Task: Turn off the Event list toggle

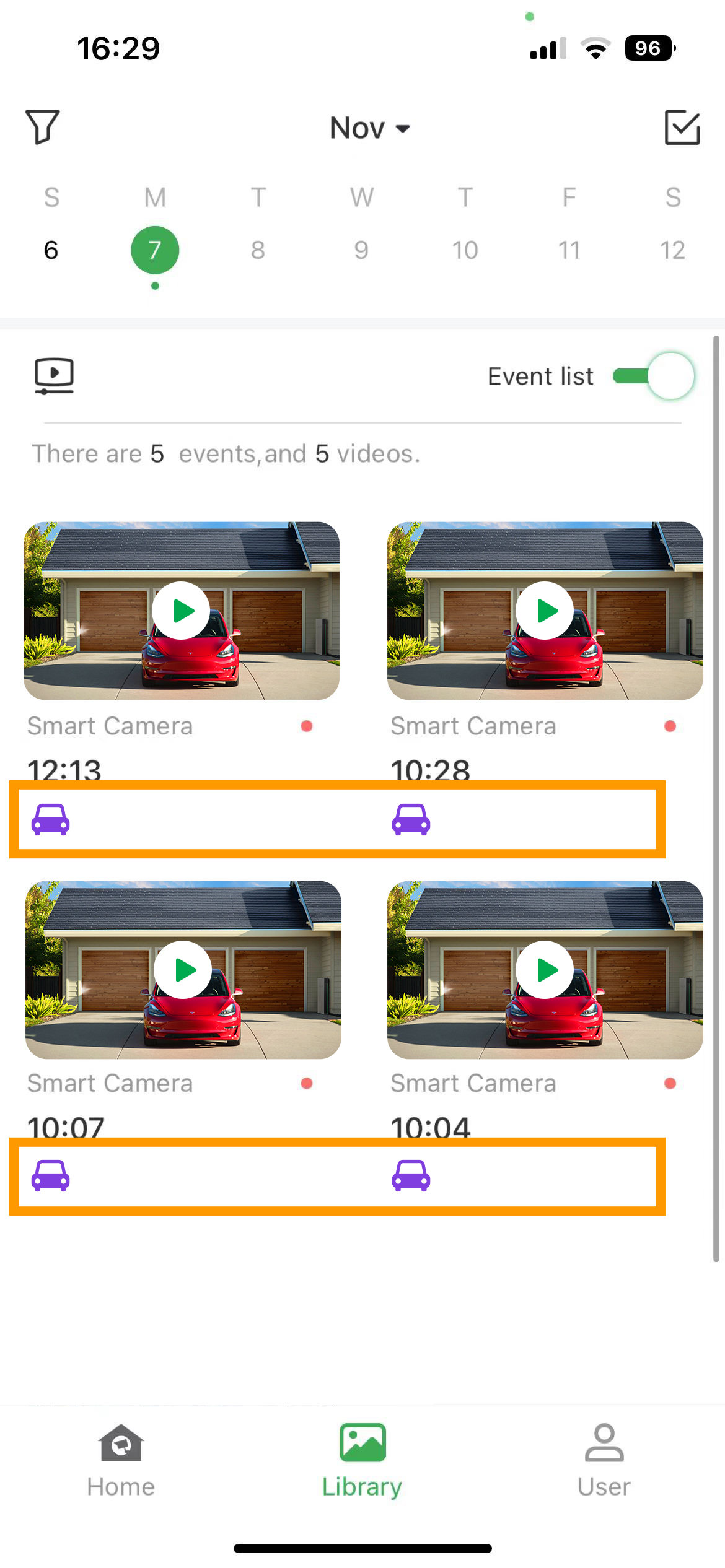Action: 654,376
